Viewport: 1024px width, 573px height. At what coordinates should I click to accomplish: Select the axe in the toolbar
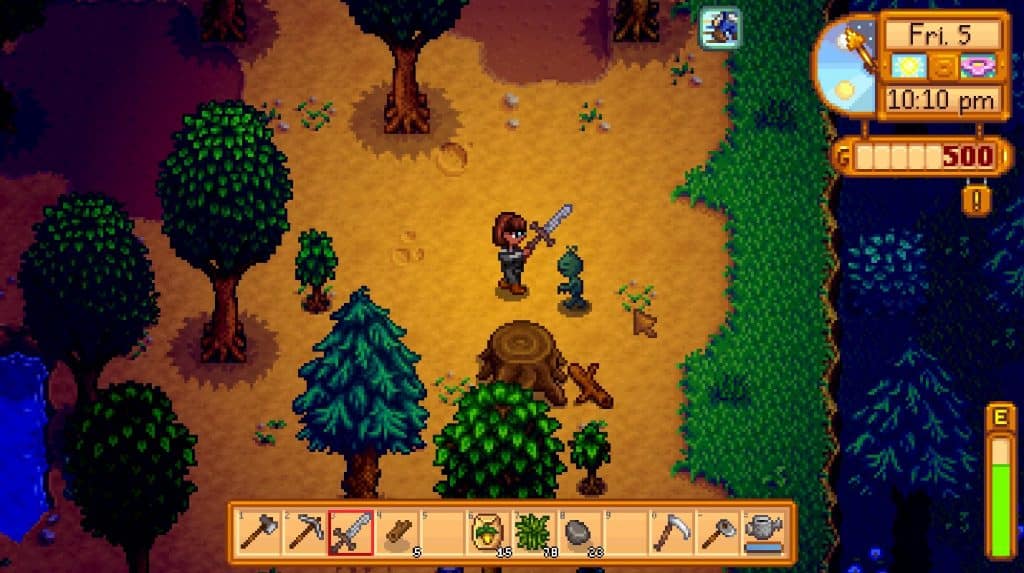[x=258, y=532]
